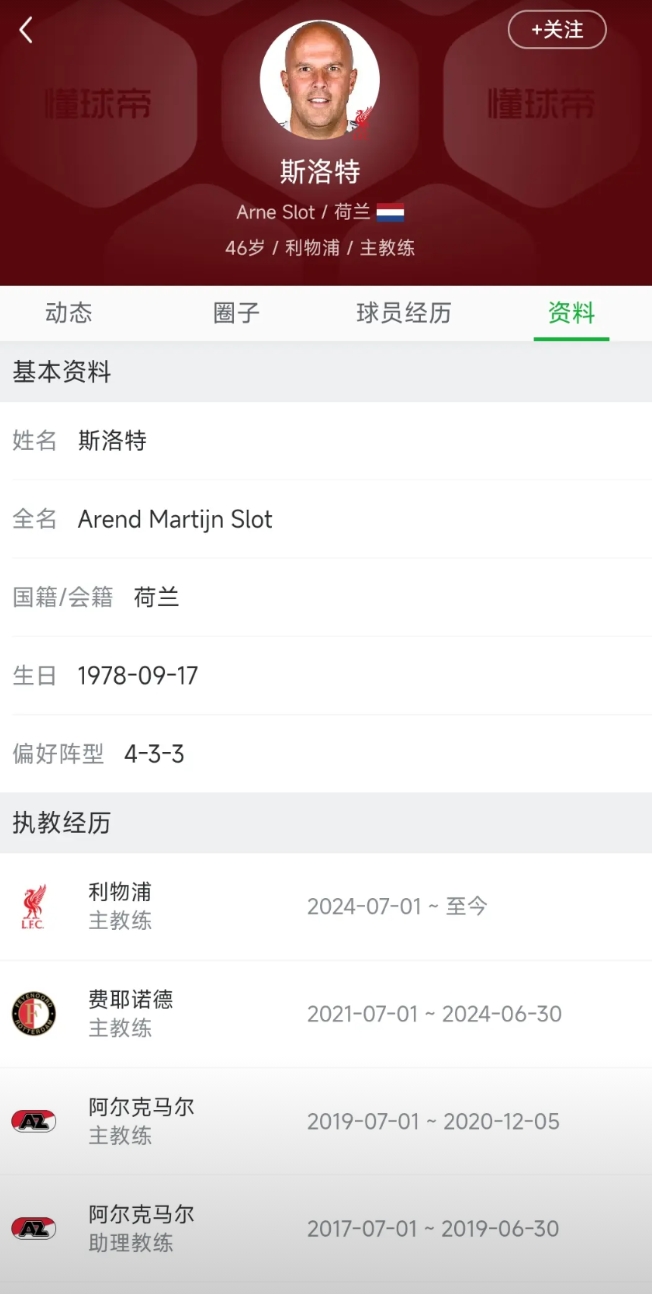The image size is (652, 1294).
Task: Switch to the 动态 tab
Action: 69,313
